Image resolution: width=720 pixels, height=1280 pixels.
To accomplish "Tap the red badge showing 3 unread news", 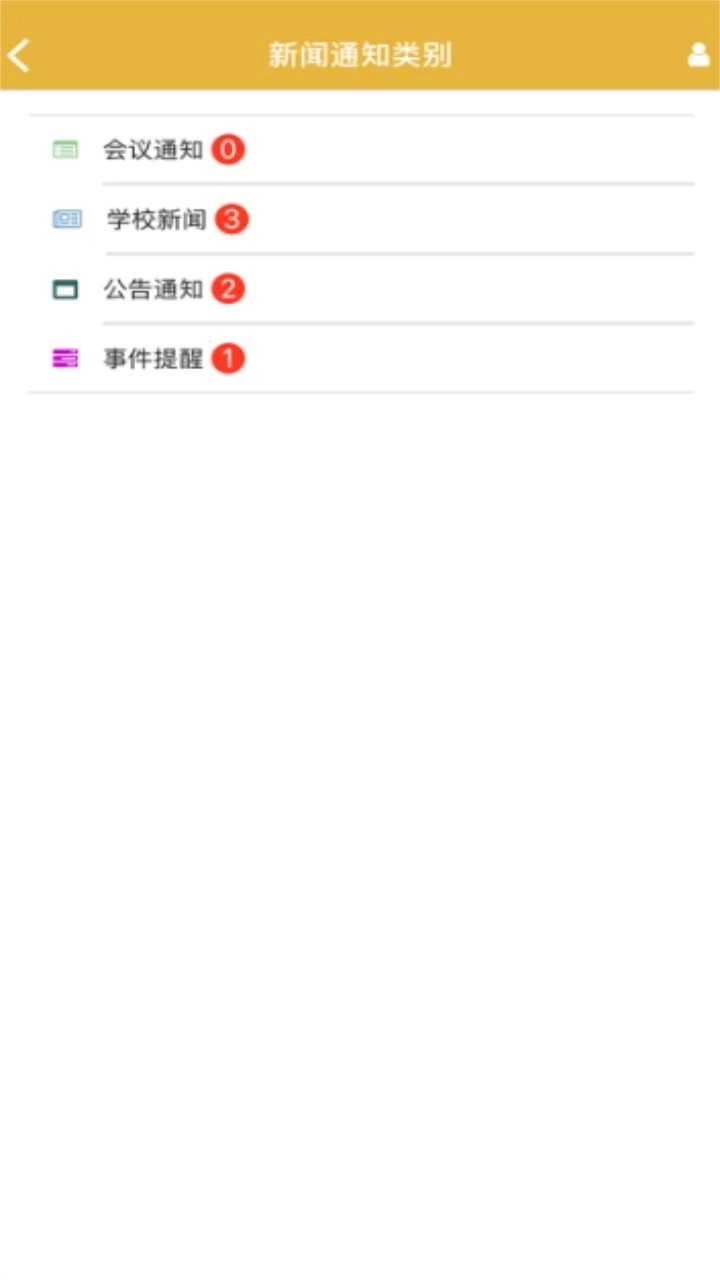I will [232, 219].
